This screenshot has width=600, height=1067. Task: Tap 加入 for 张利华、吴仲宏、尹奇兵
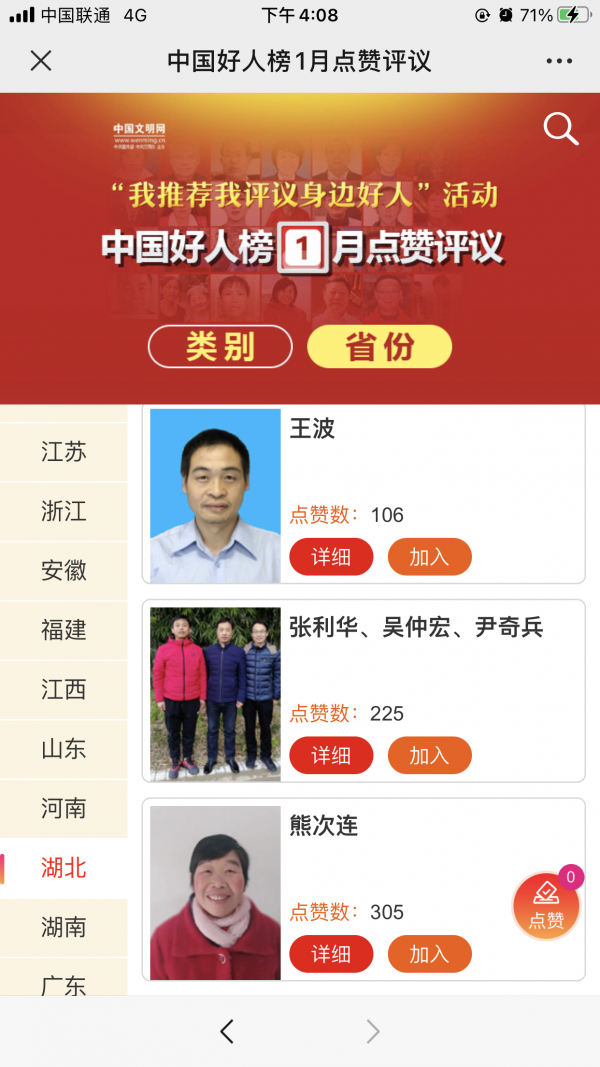[x=429, y=755]
